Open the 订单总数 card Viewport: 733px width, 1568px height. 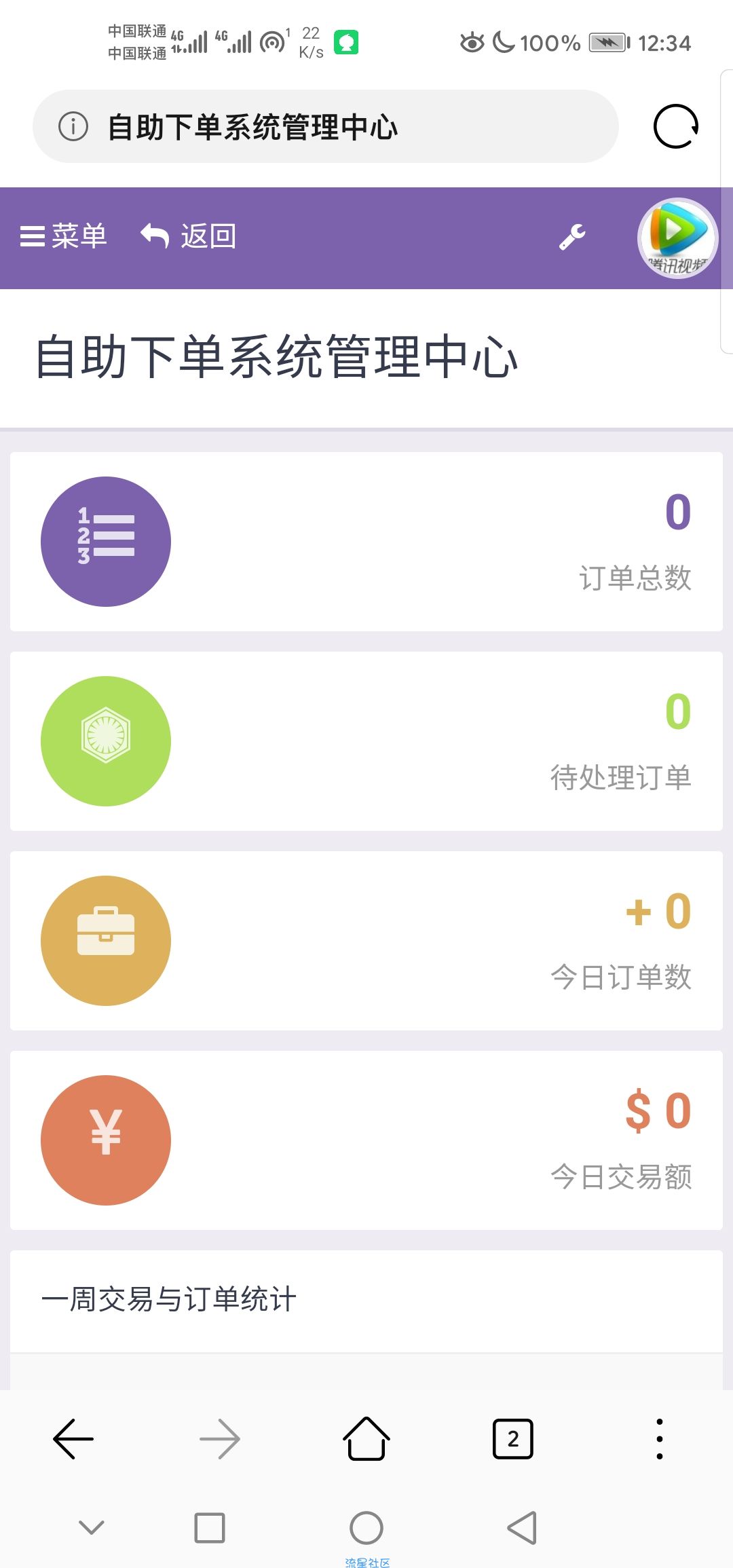366,542
